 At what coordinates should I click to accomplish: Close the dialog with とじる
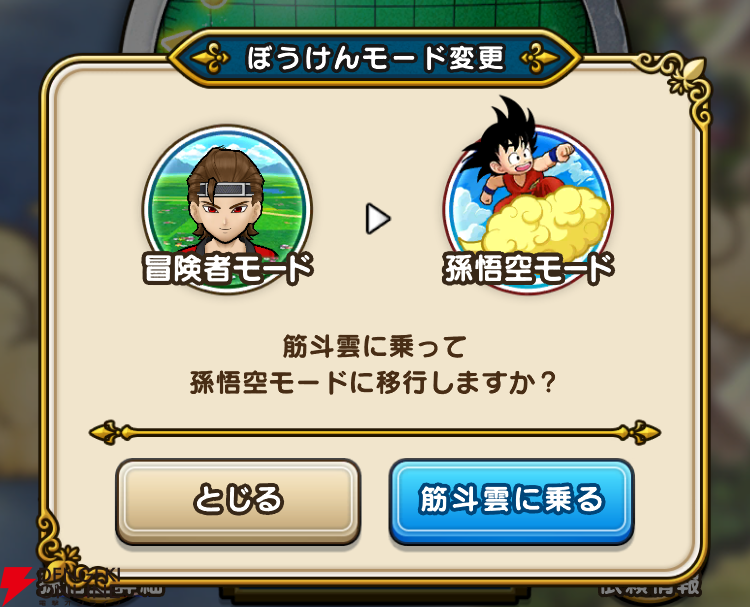(x=238, y=501)
